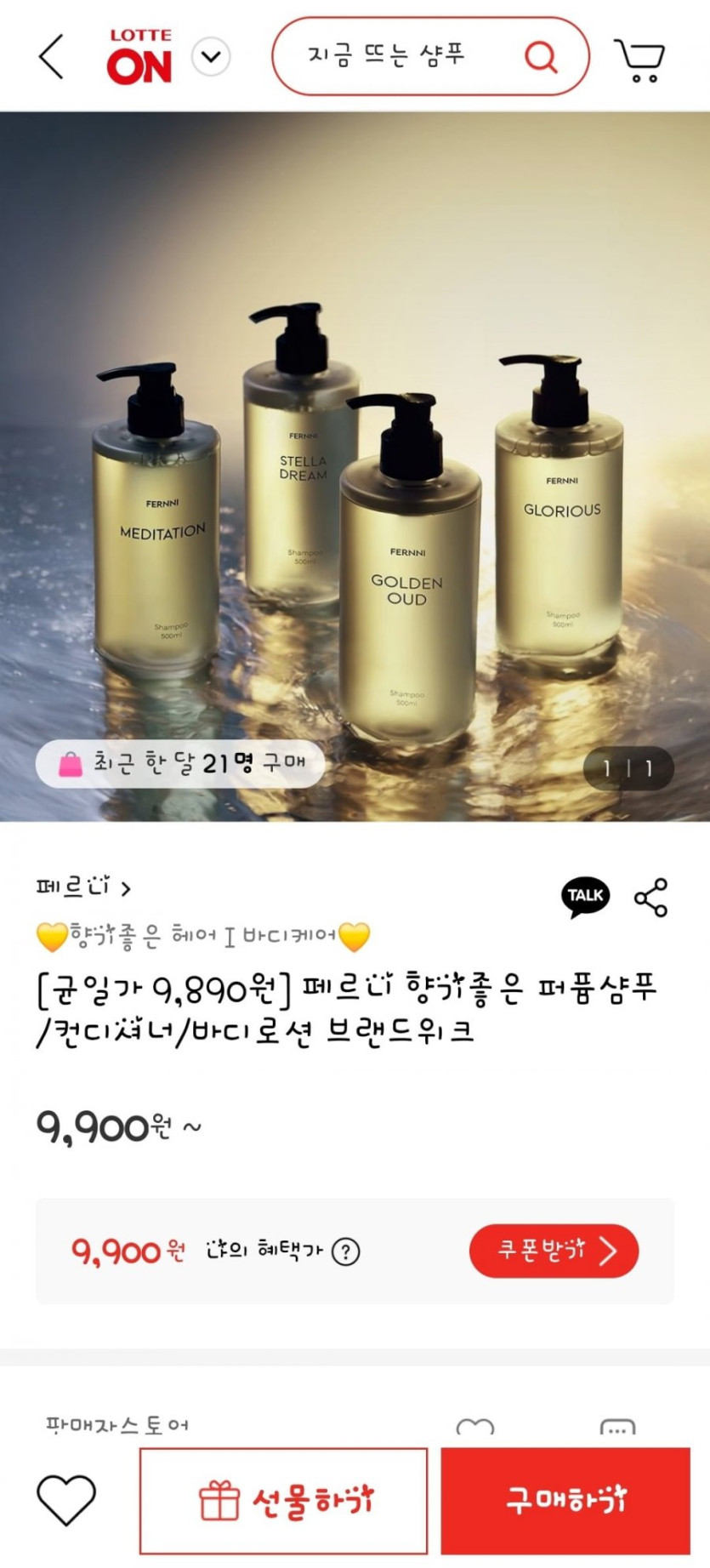Add product to wishlist with heart
The image size is (710, 1568).
(66, 1500)
